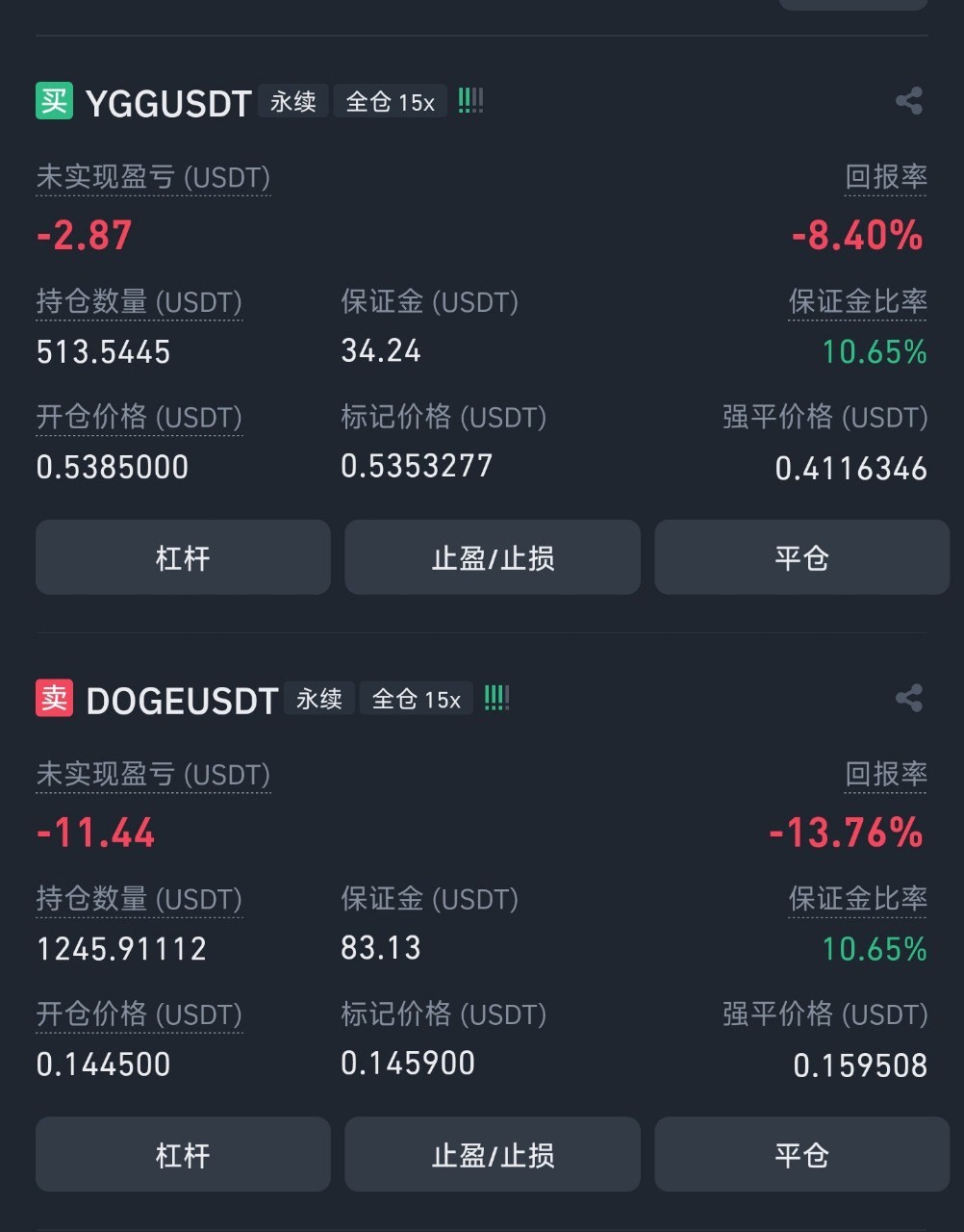The image size is (964, 1232).
Task: Open the green chart bars icon beside DOGEUSDT
Action: click(496, 699)
